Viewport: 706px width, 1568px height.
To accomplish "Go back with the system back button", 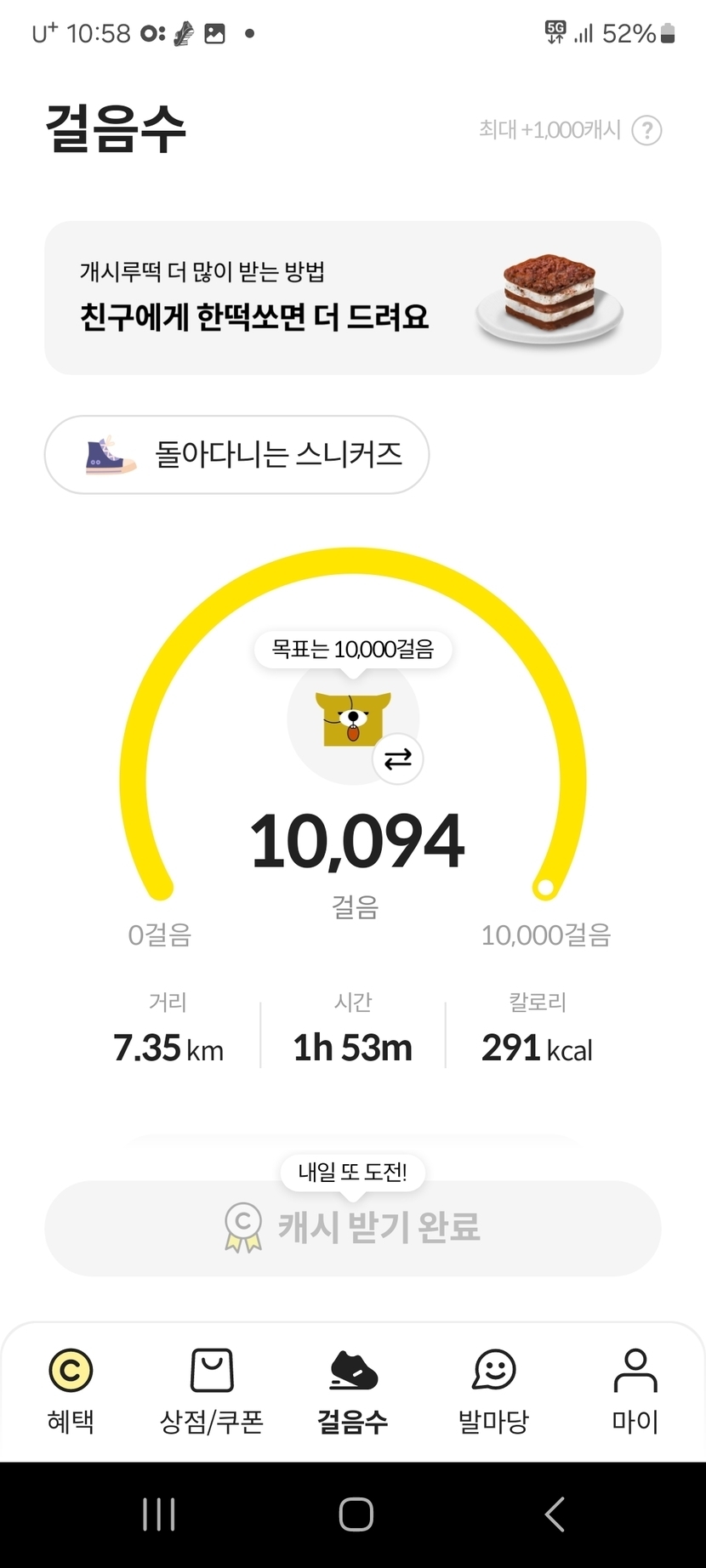I will point(555,1514).
